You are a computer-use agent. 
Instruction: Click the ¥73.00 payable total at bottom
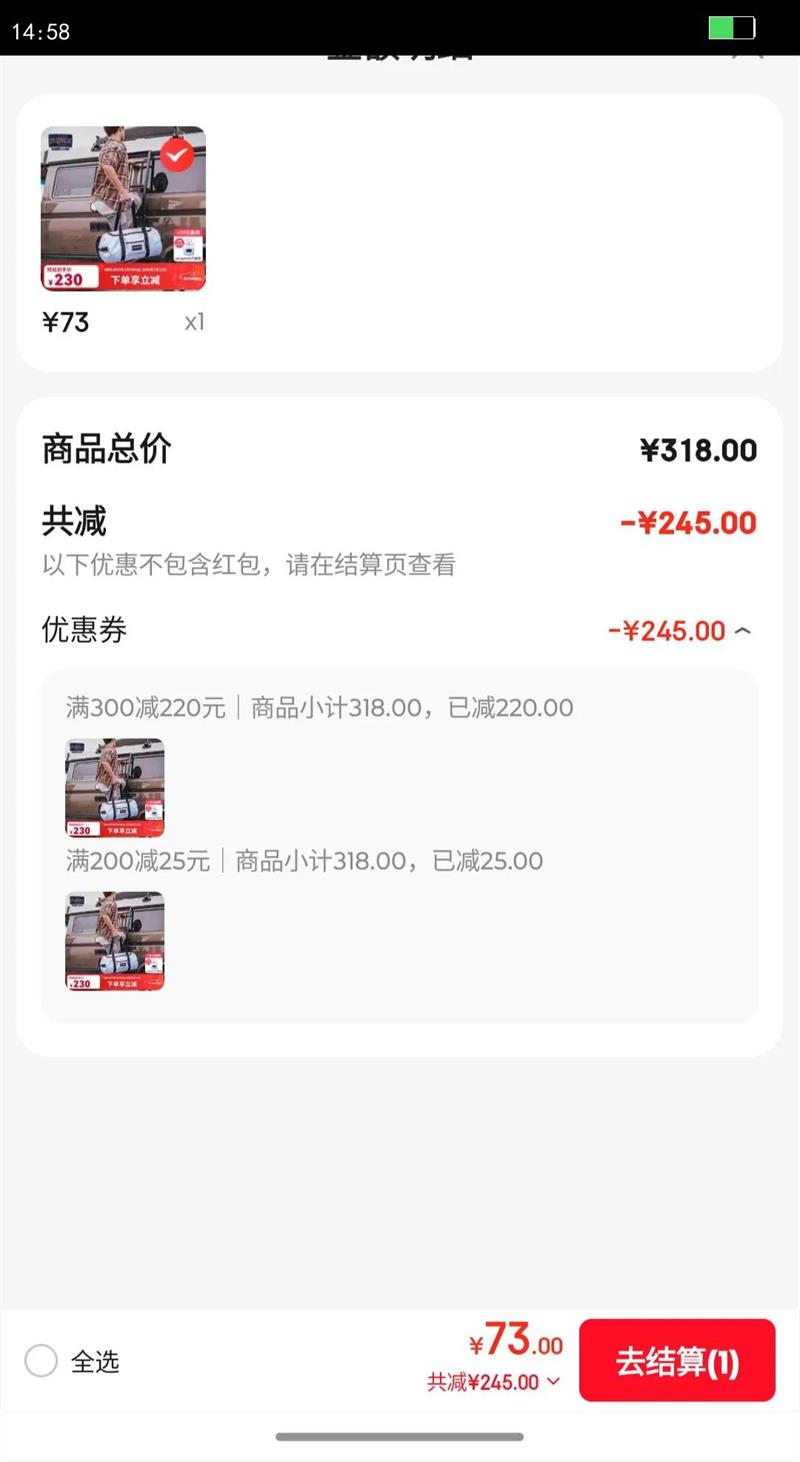pyautogui.click(x=517, y=1345)
